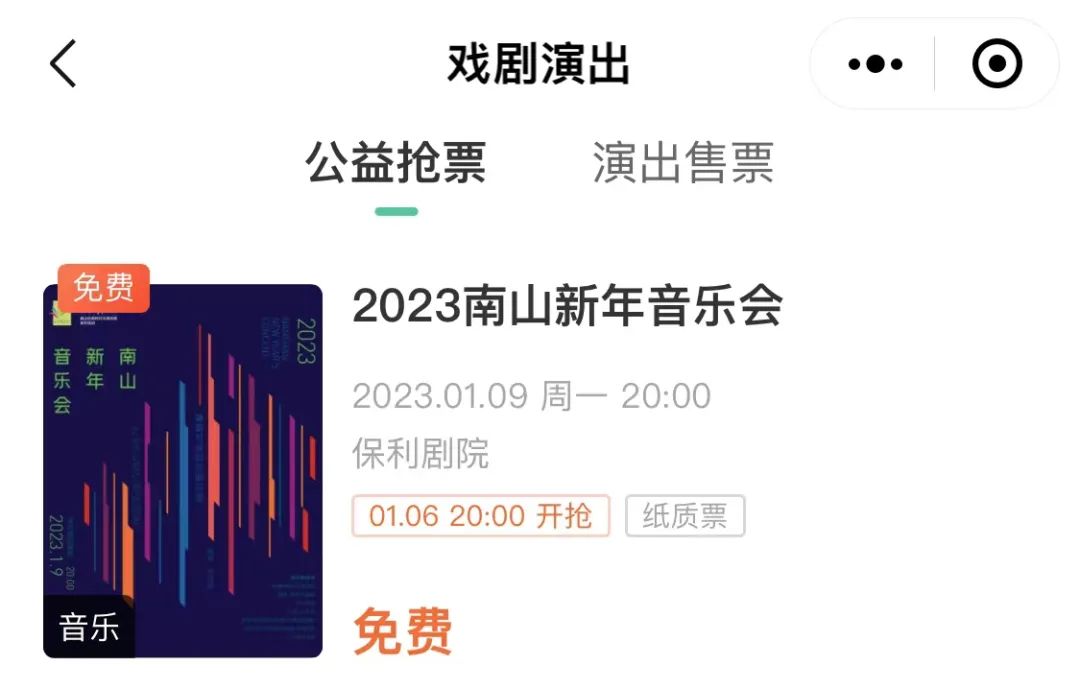Viewport: 1080px width, 689px height.
Task: Close the mini program via circle icon
Action: click(997, 65)
